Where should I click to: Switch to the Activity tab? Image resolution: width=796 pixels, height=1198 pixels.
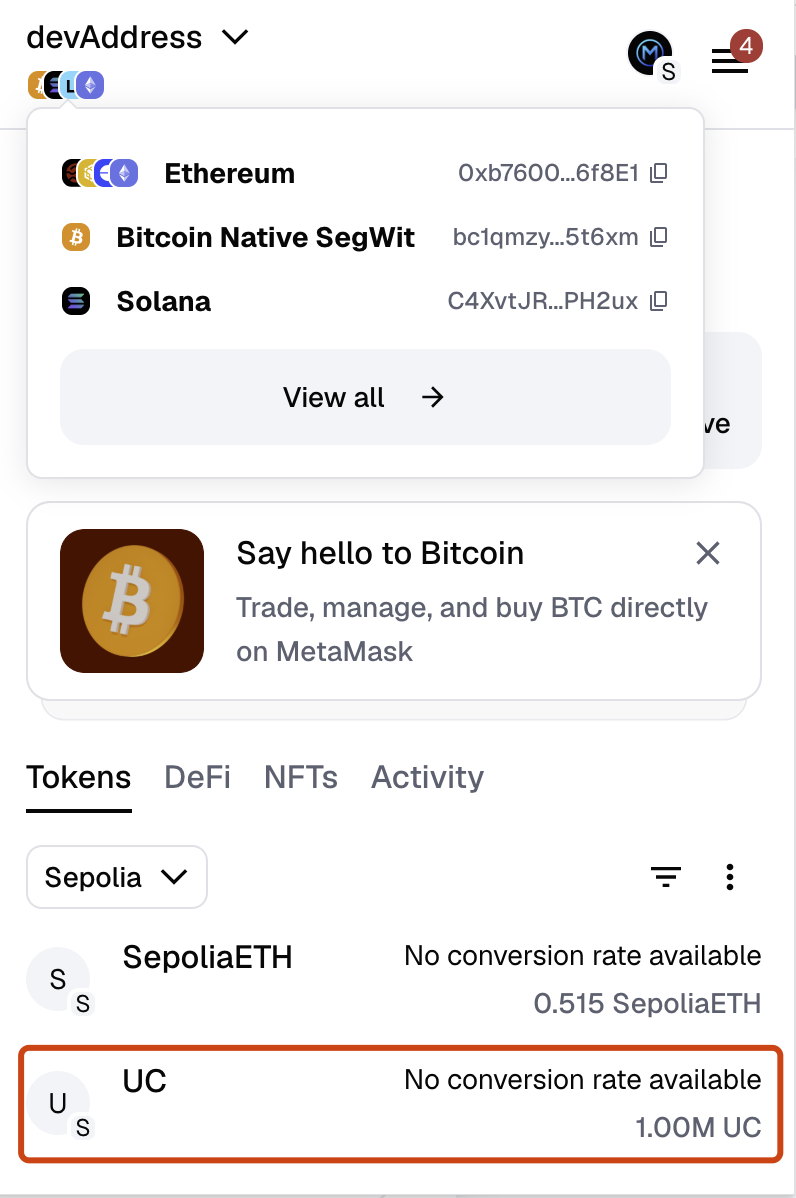click(x=427, y=777)
